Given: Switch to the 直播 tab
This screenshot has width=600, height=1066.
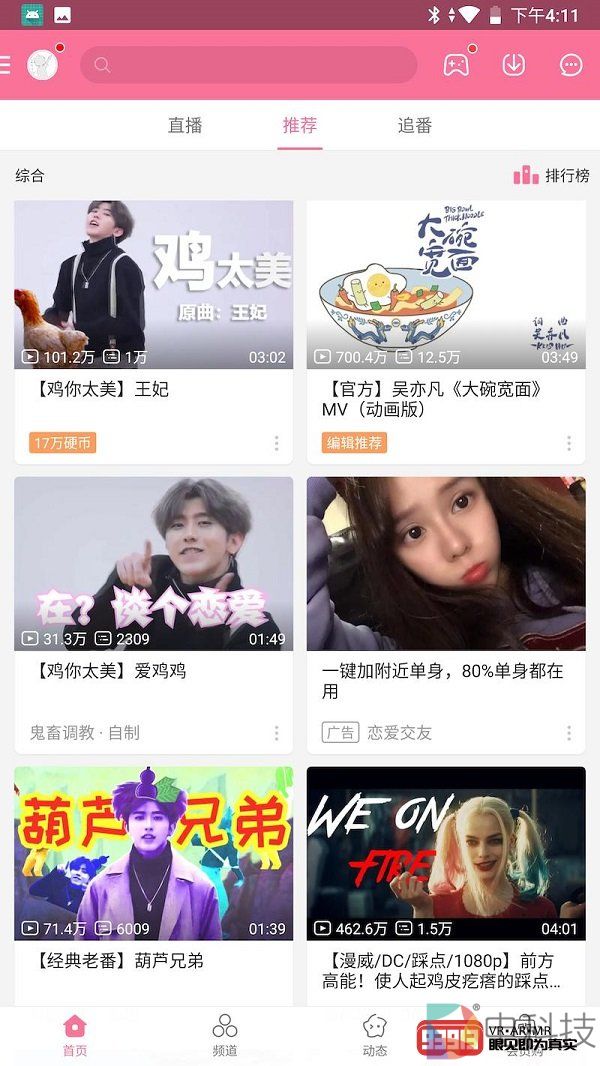Looking at the screenshot, I should (x=185, y=125).
